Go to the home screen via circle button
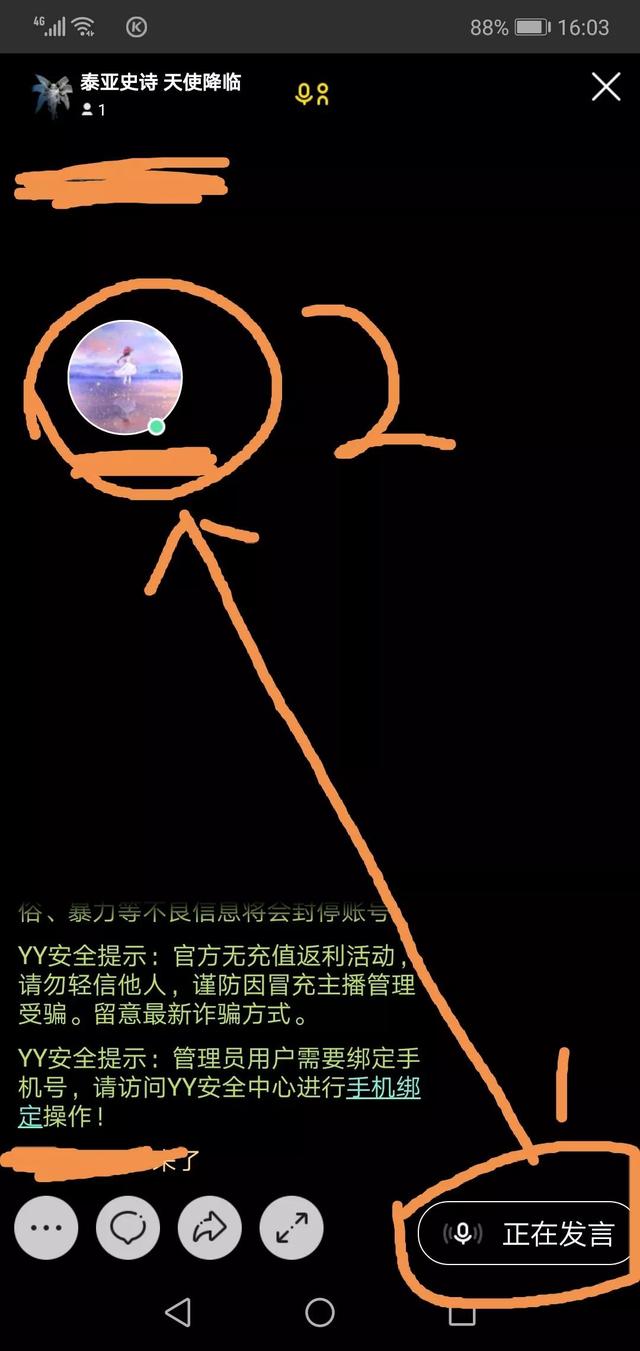This screenshot has width=640, height=1351. 320,1312
